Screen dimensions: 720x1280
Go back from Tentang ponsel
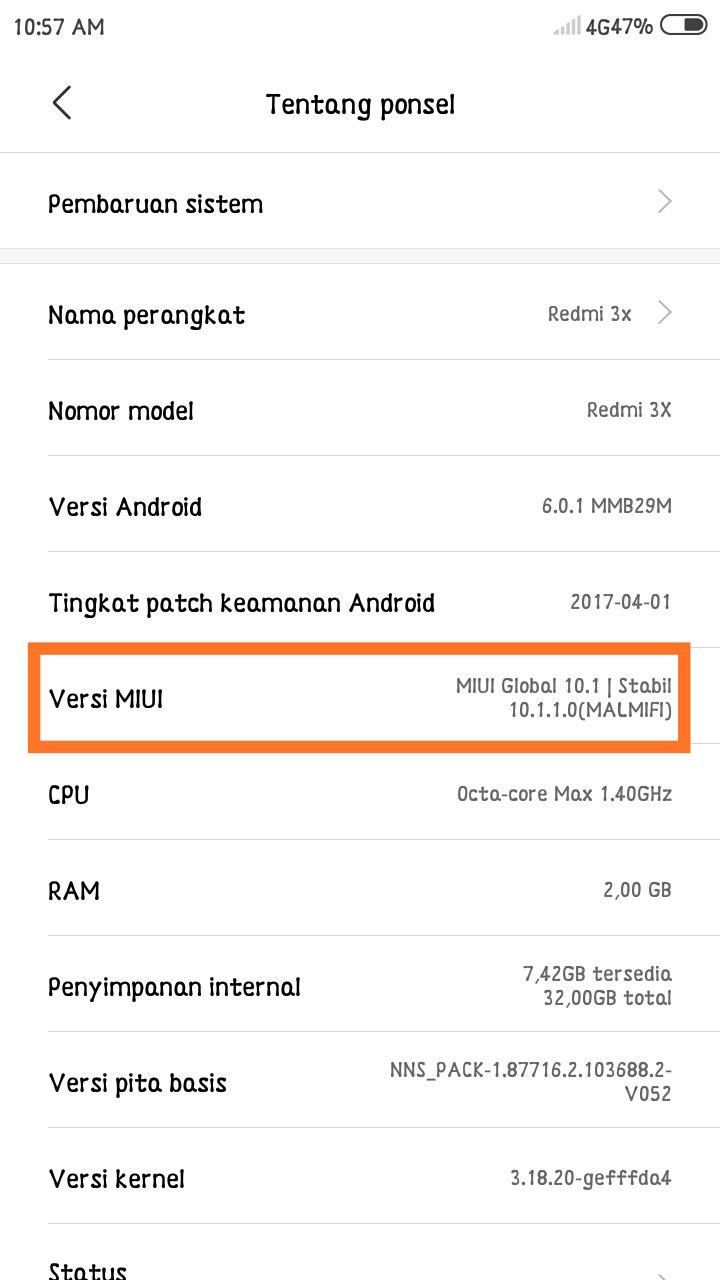pyautogui.click(x=62, y=103)
